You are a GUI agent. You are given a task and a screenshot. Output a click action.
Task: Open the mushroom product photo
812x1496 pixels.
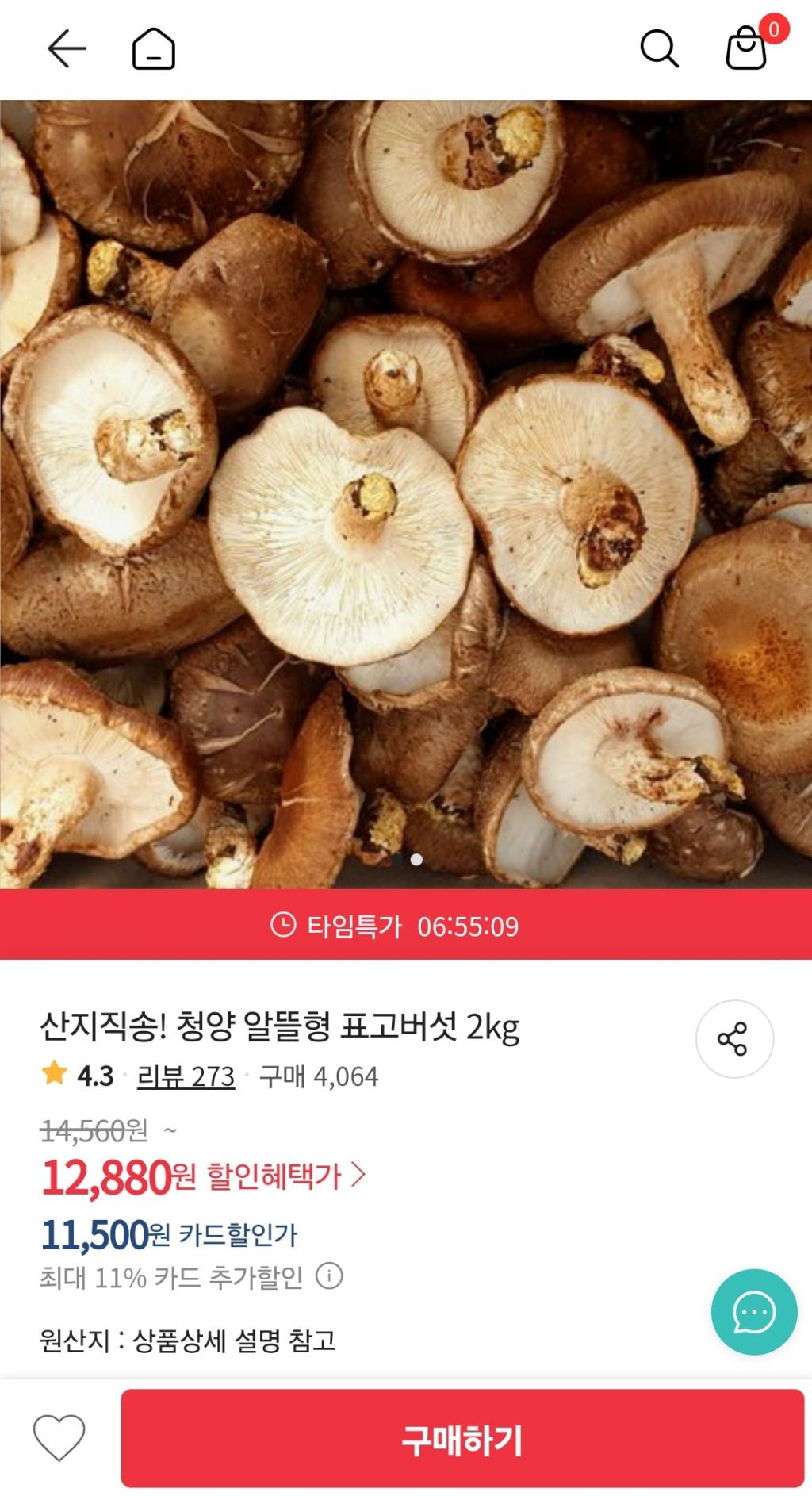point(406,493)
